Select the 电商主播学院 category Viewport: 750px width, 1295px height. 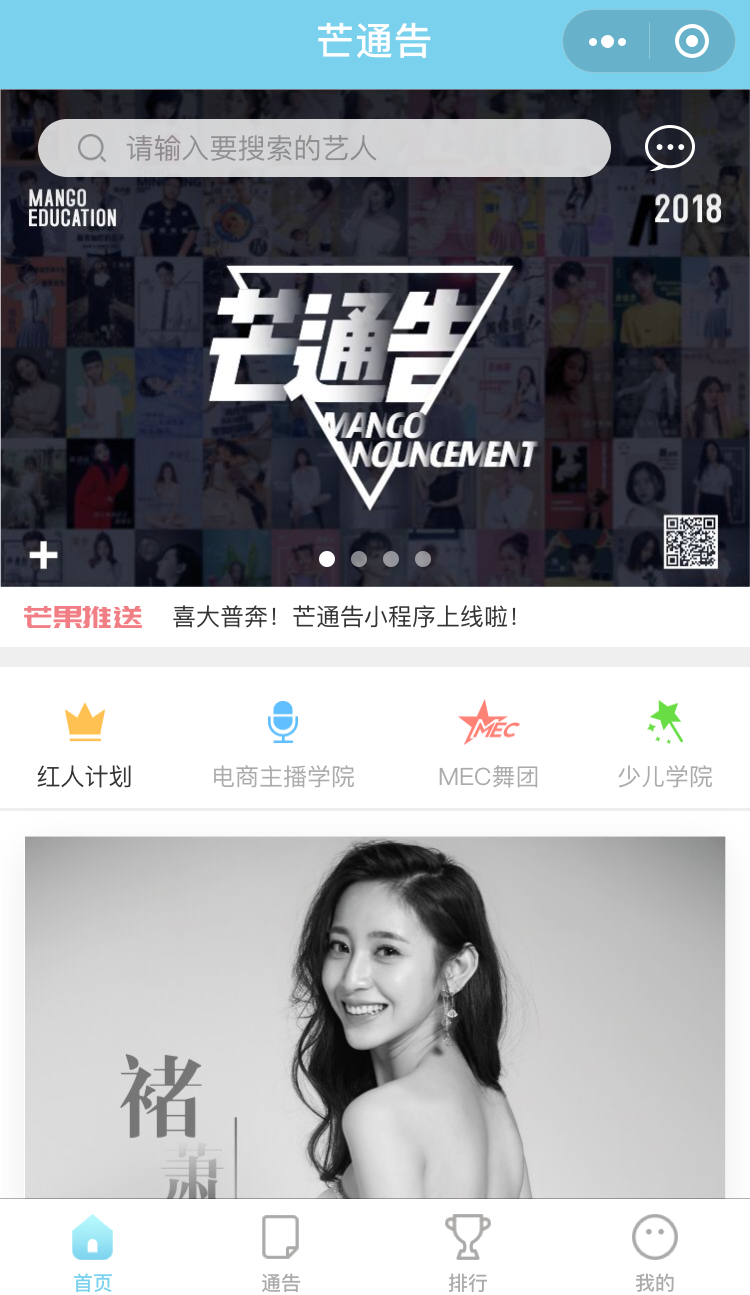coord(283,745)
